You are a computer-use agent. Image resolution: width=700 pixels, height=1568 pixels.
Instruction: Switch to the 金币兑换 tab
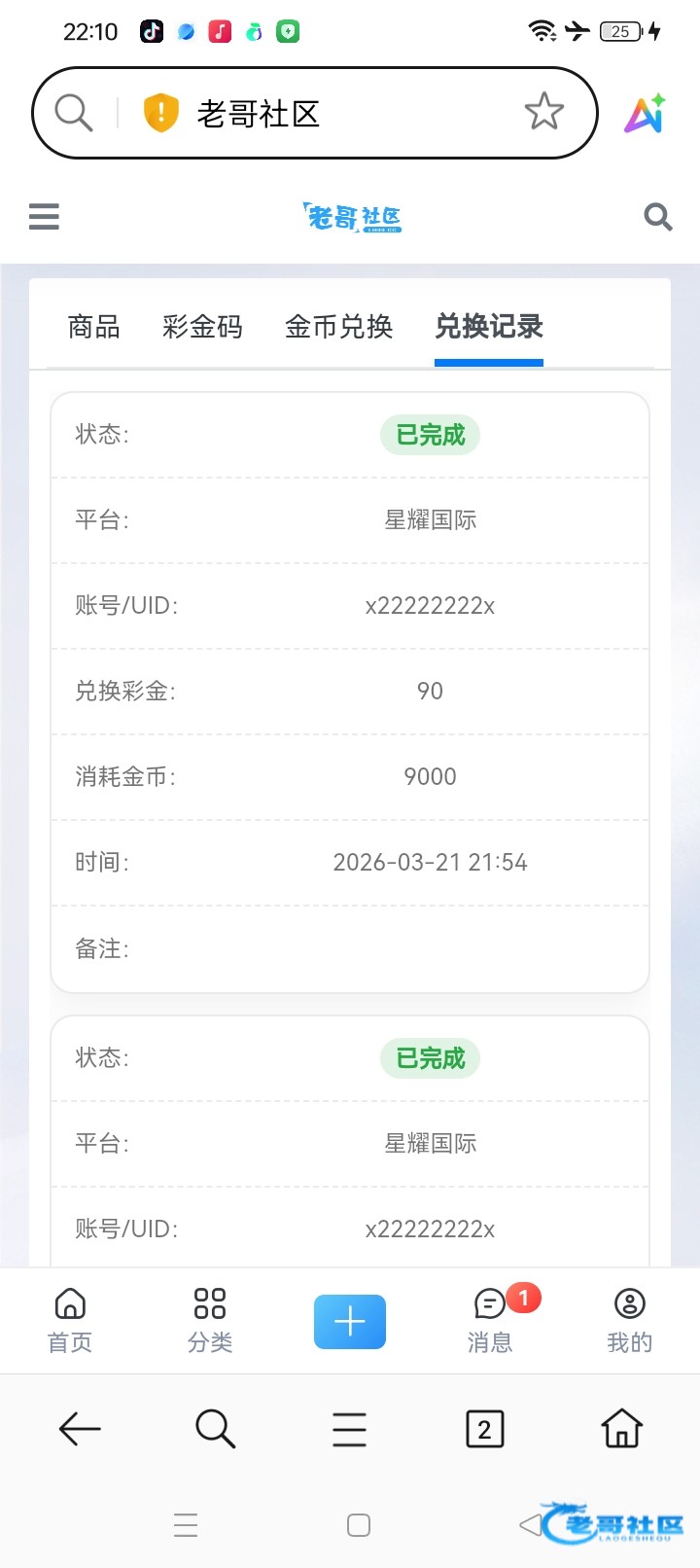pos(338,327)
